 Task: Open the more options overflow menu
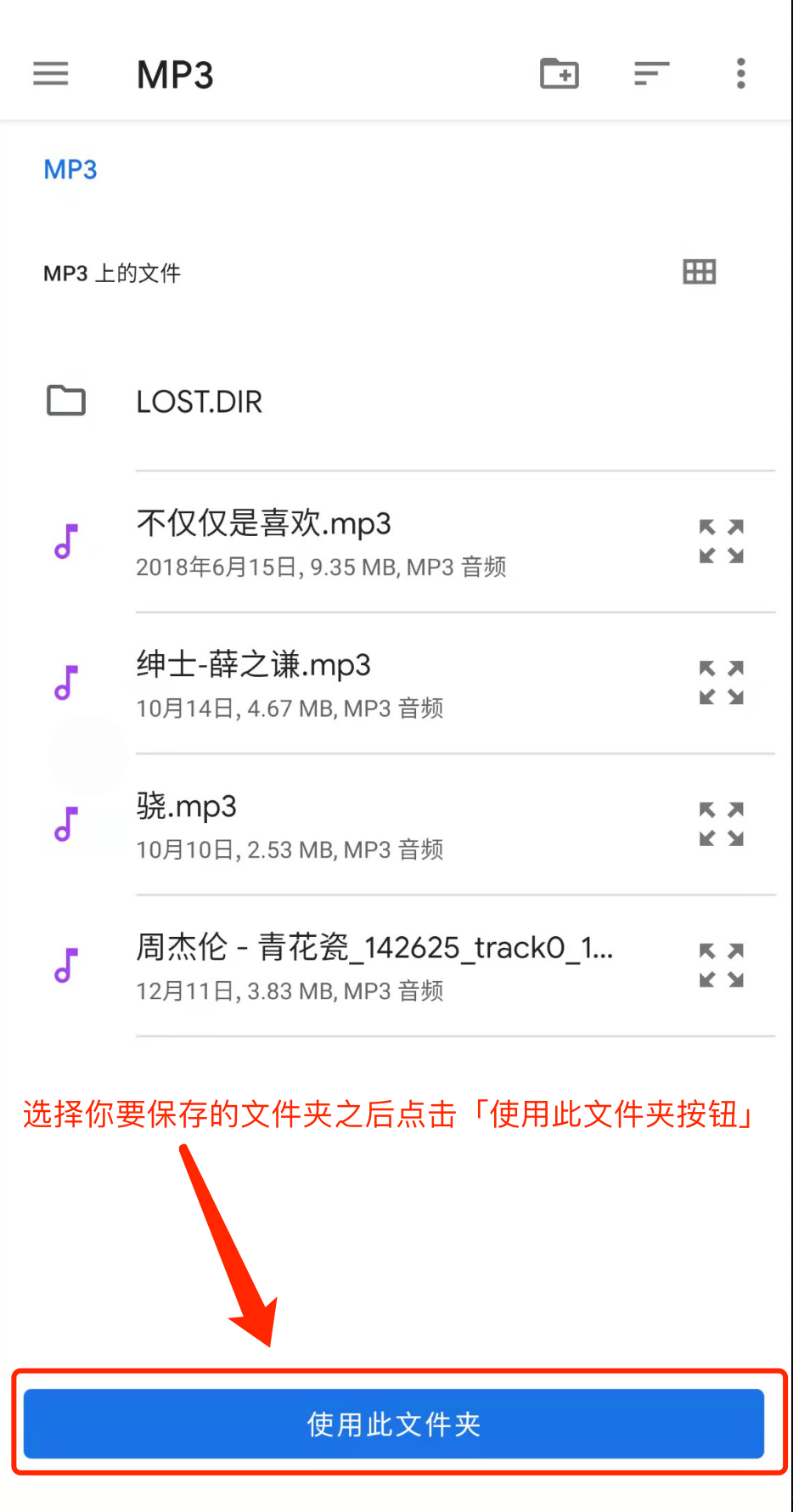(740, 74)
